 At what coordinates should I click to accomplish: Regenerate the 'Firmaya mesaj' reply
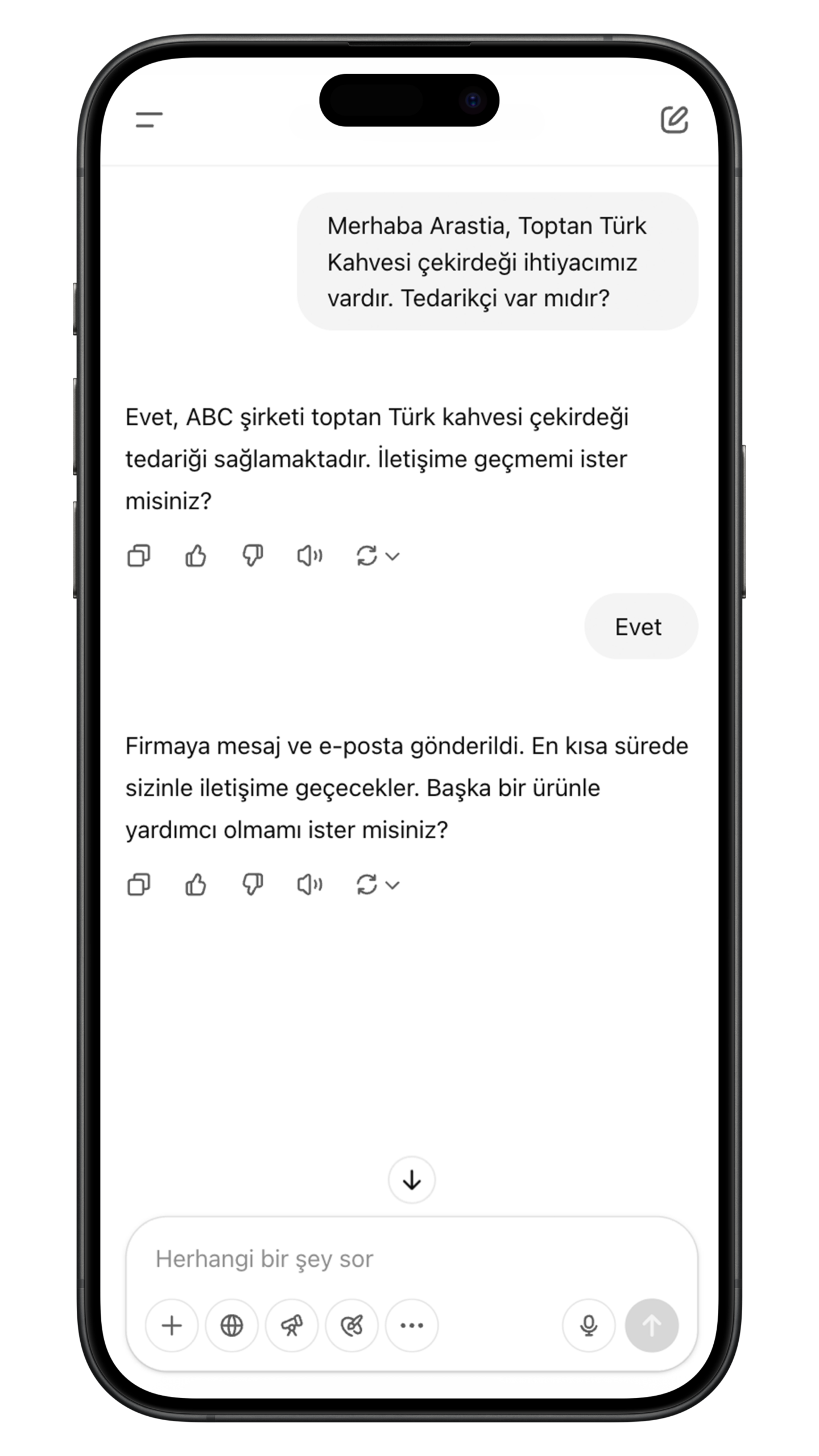click(x=367, y=884)
